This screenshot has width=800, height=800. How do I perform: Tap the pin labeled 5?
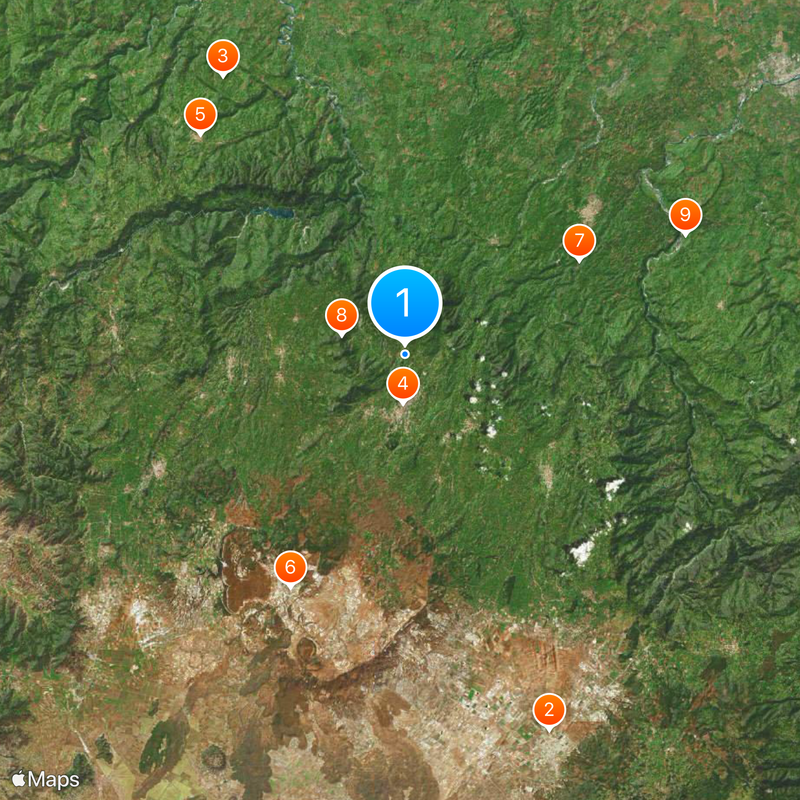200,114
